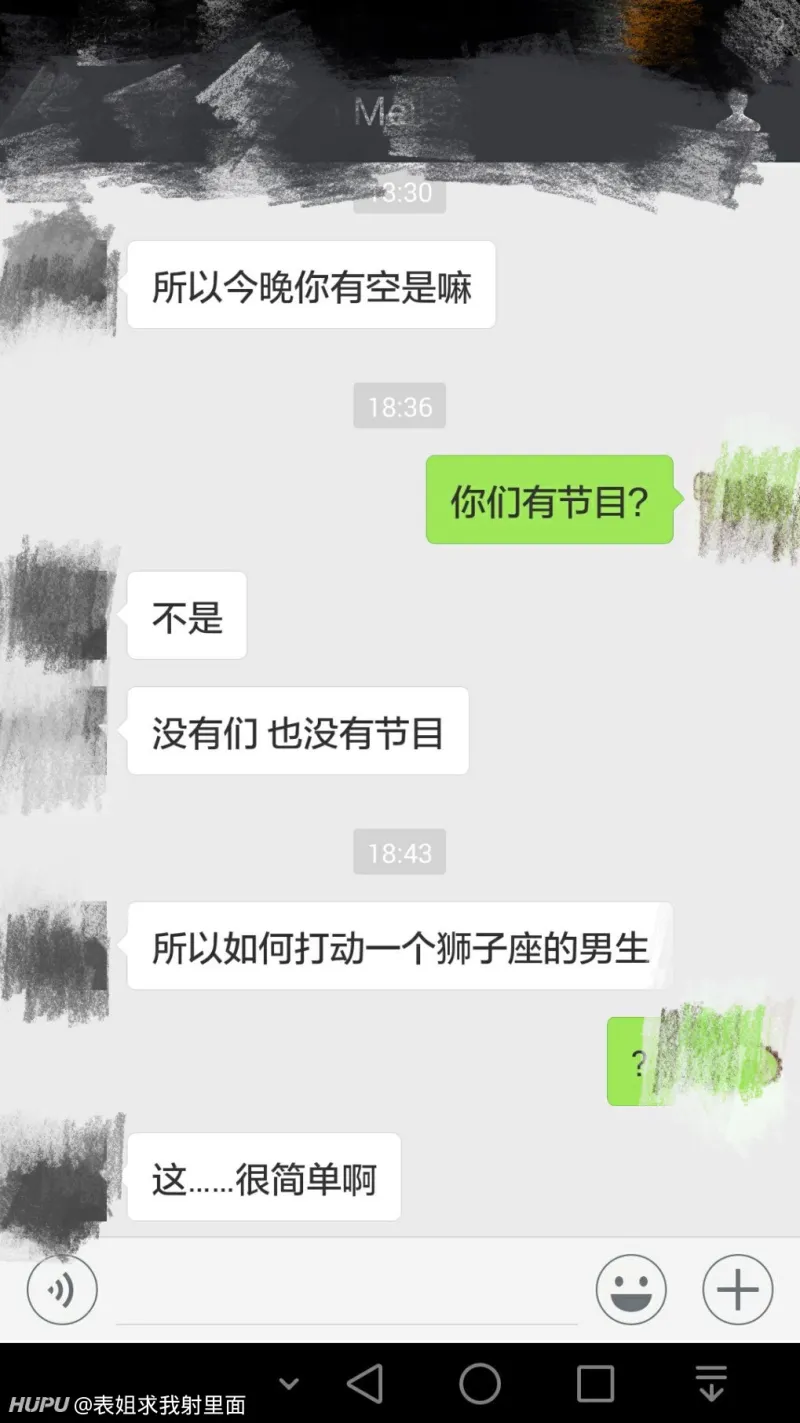Open the plus attachments menu
This screenshot has height=1423, width=800.
pos(738,1290)
